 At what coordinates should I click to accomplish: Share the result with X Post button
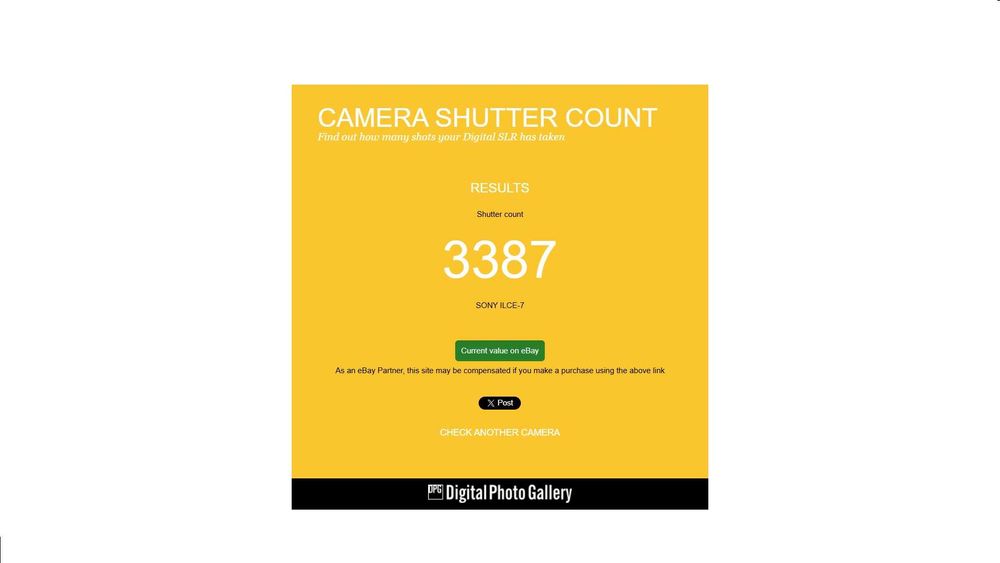(x=499, y=403)
